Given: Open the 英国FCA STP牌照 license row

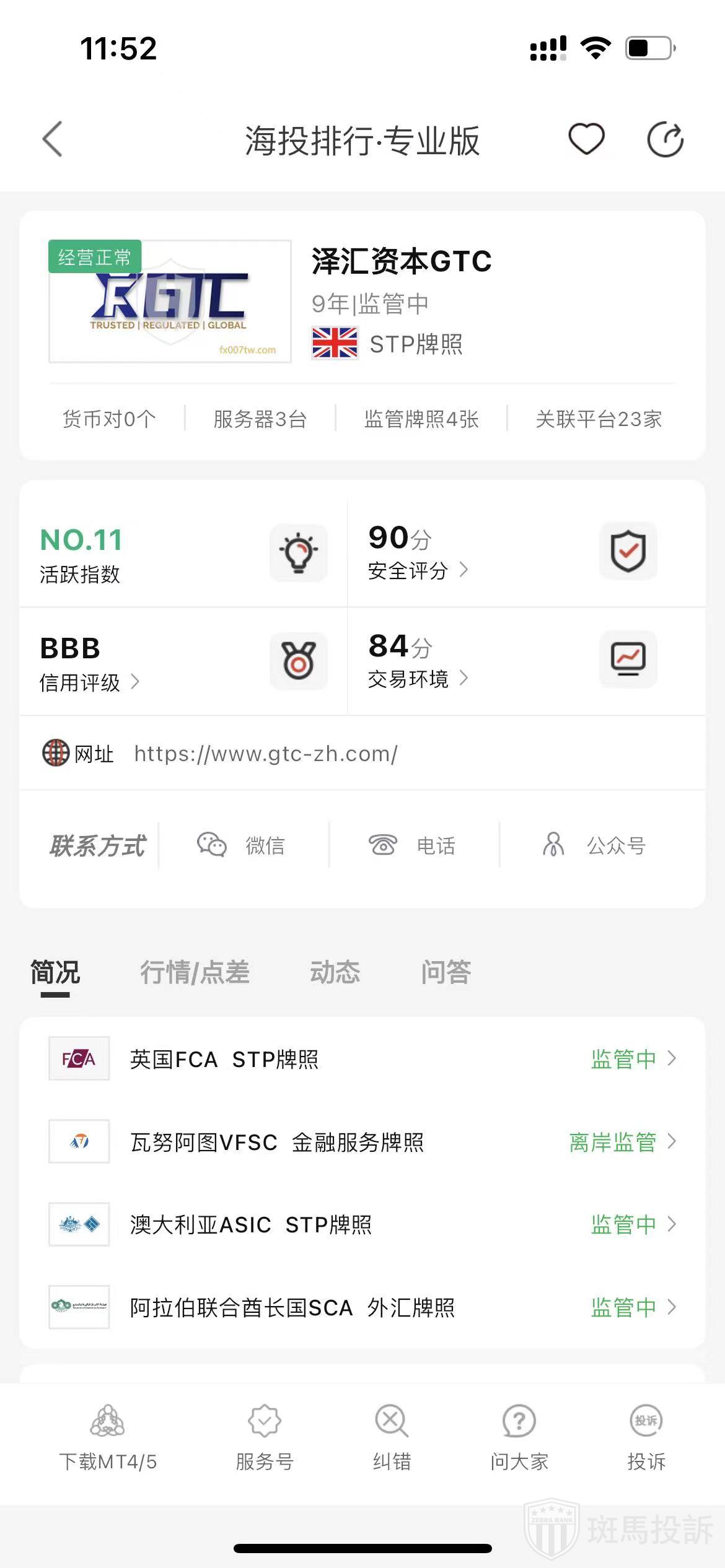Looking at the screenshot, I should tap(362, 1059).
